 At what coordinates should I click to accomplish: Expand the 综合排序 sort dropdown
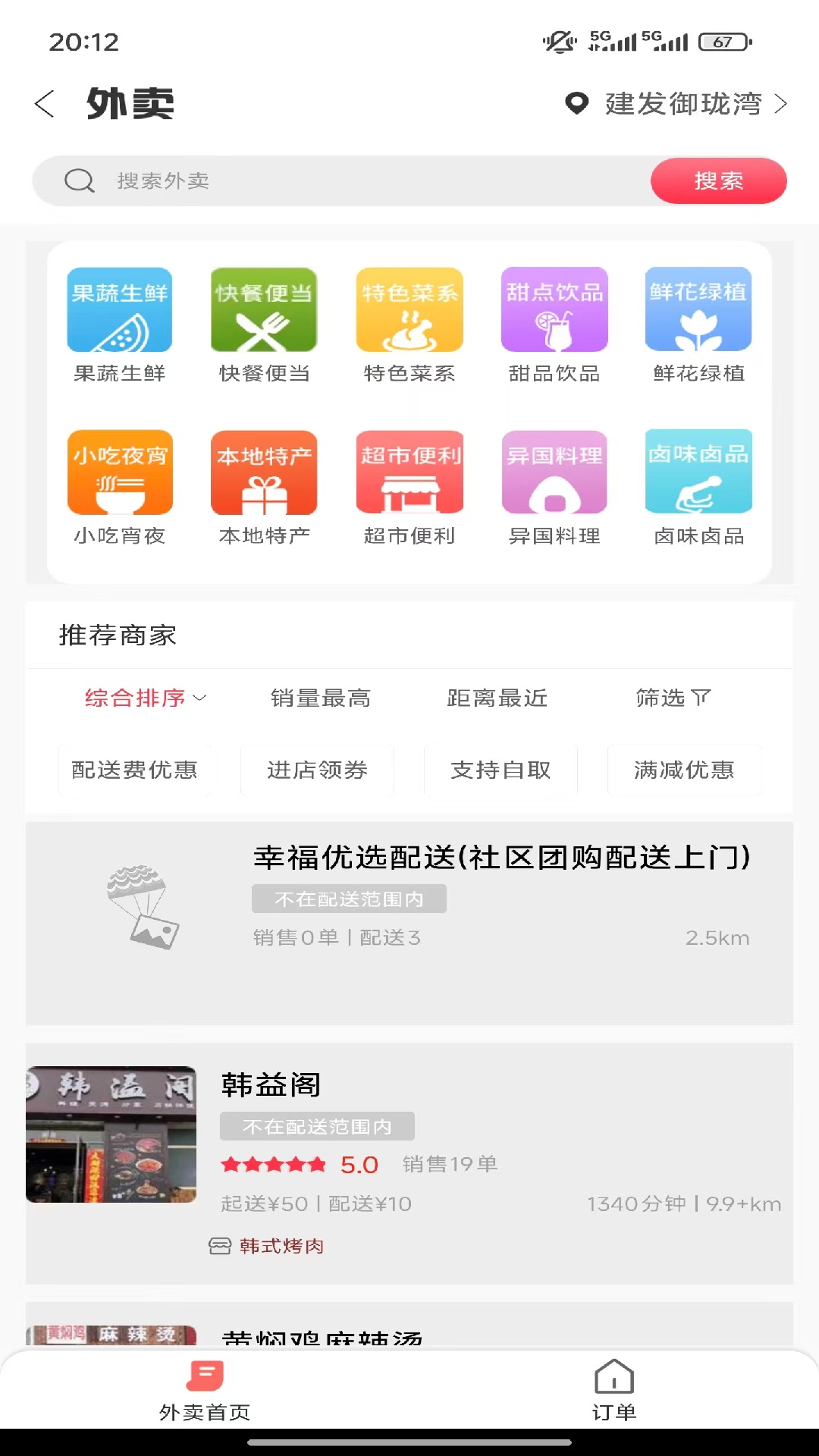144,697
